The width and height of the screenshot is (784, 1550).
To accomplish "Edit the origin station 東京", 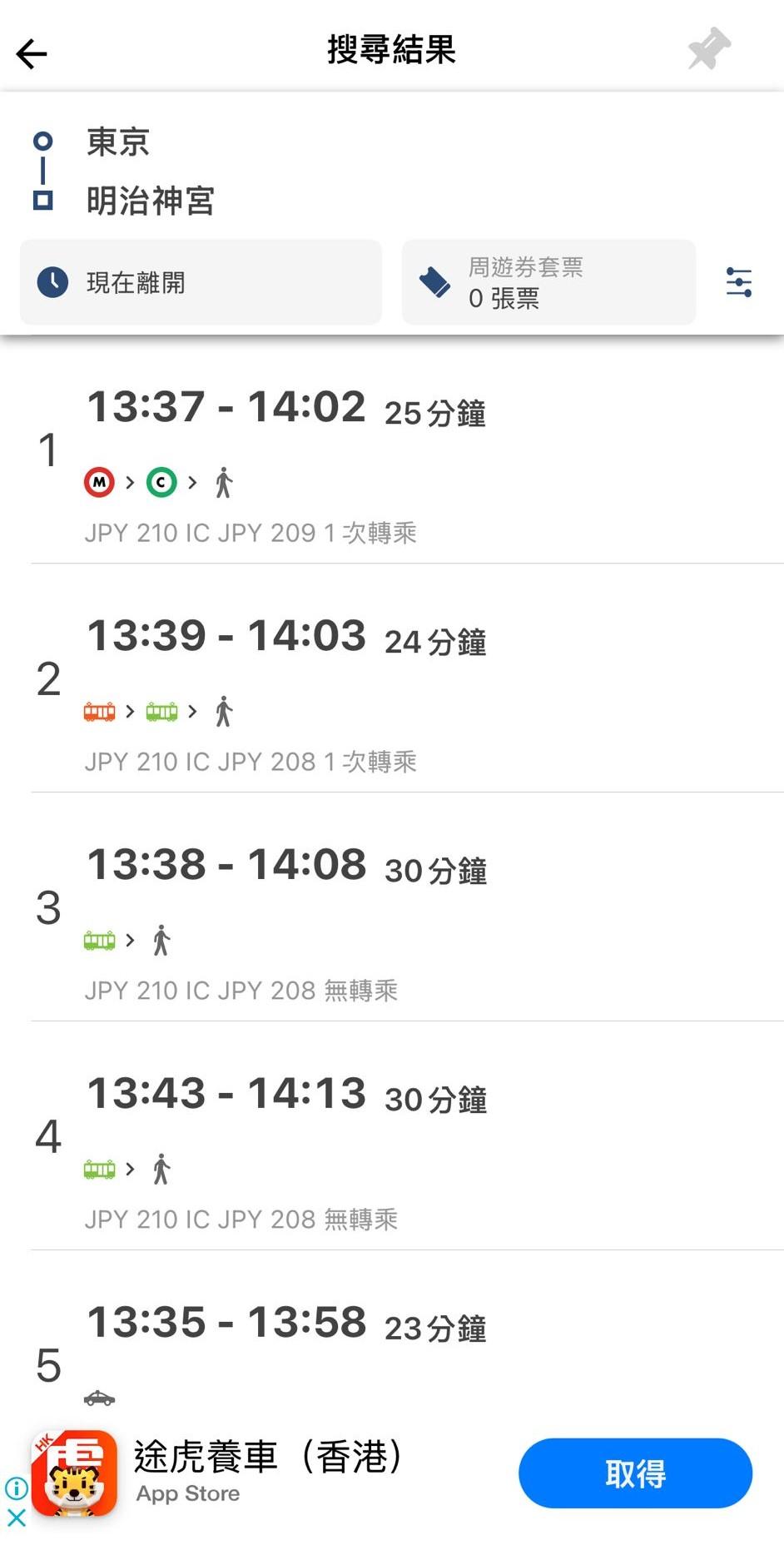I will click(x=118, y=142).
